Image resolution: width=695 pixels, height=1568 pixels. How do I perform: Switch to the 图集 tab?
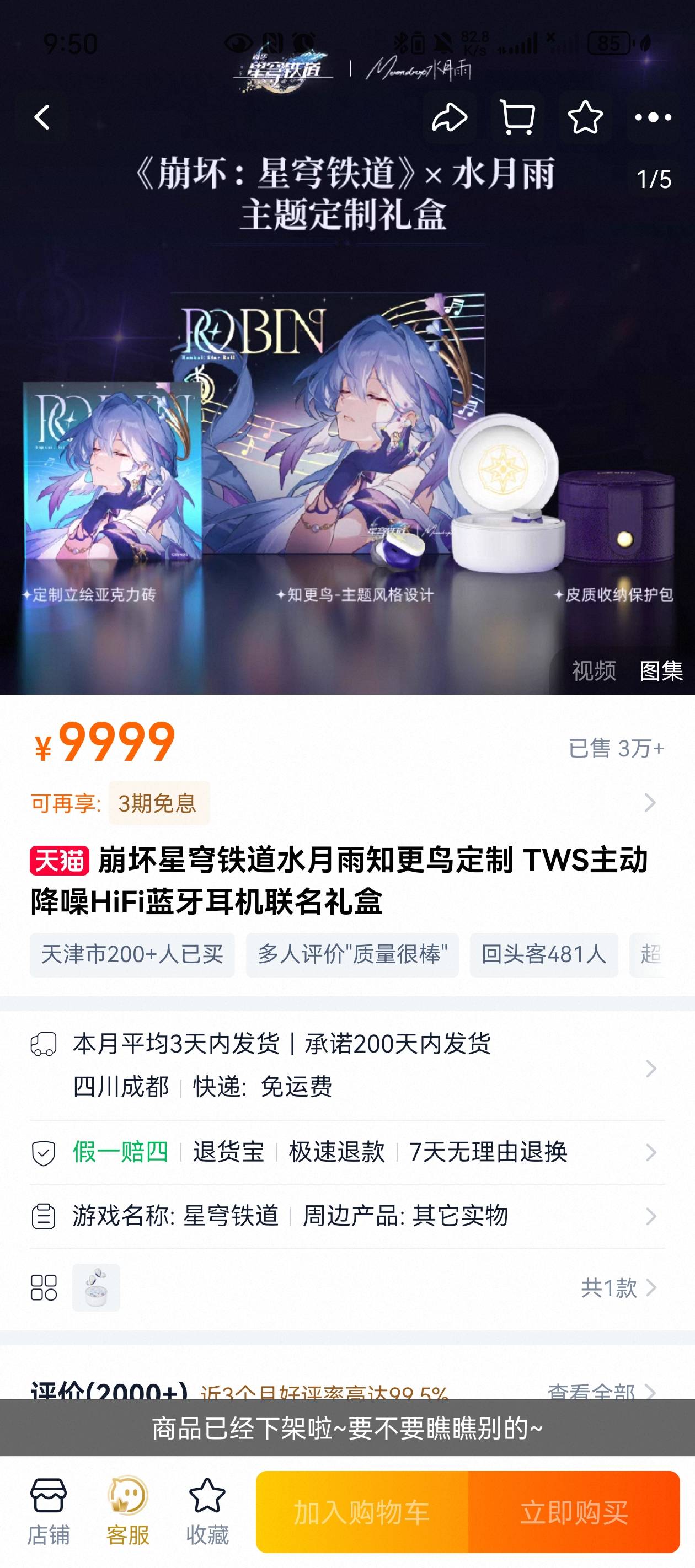click(660, 670)
